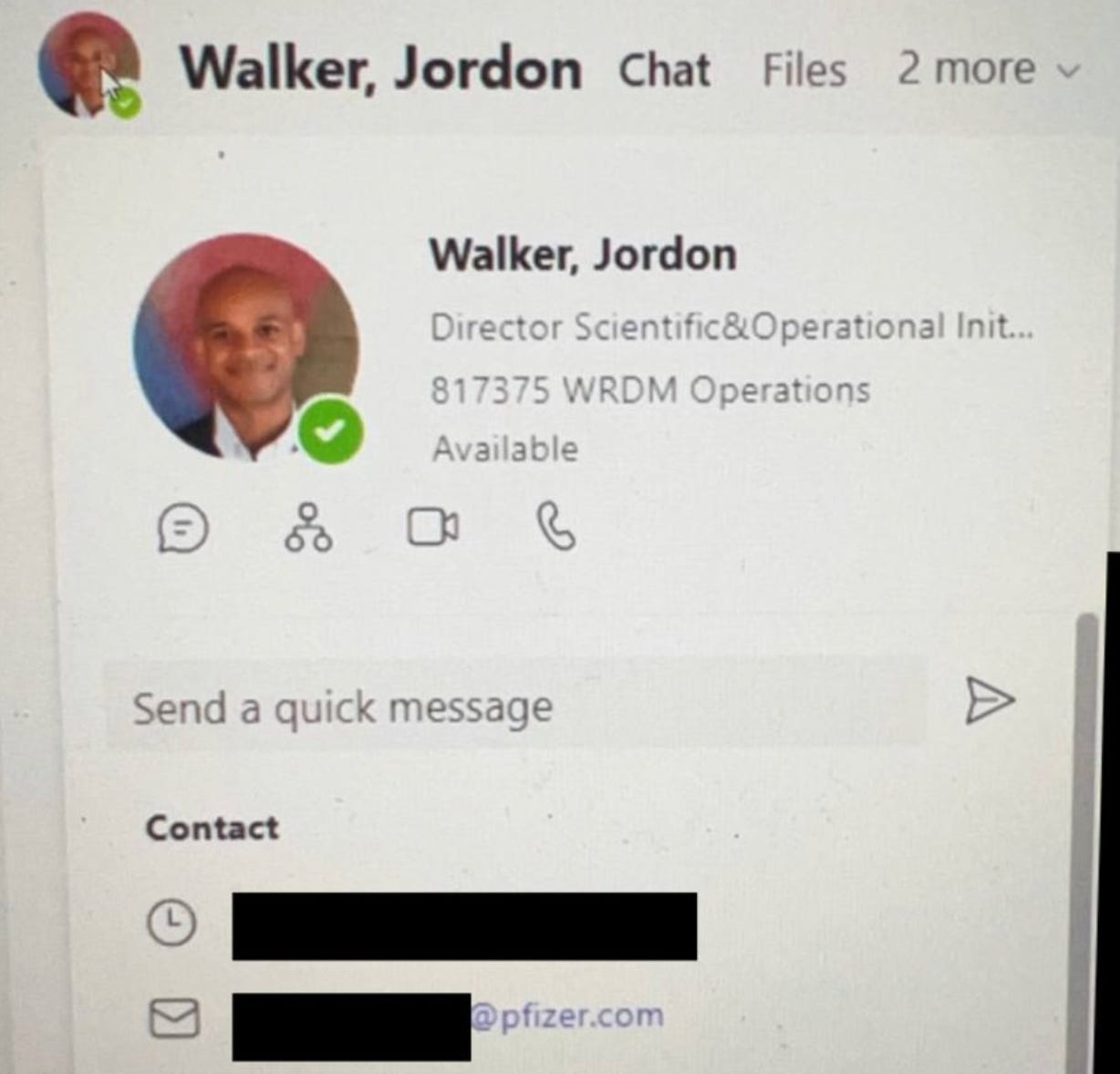Expand the "2 more" tabs dropdown

click(x=988, y=69)
